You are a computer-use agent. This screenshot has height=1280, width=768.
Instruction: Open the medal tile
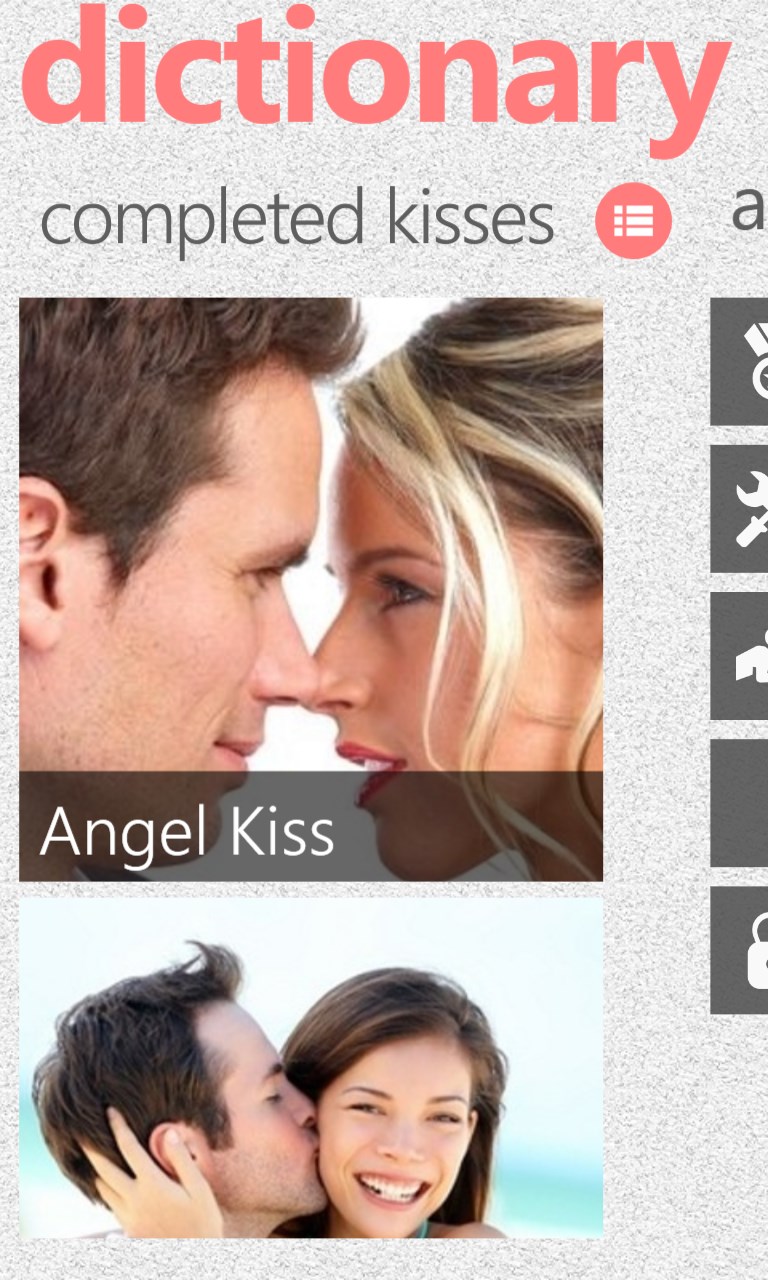[741, 362]
